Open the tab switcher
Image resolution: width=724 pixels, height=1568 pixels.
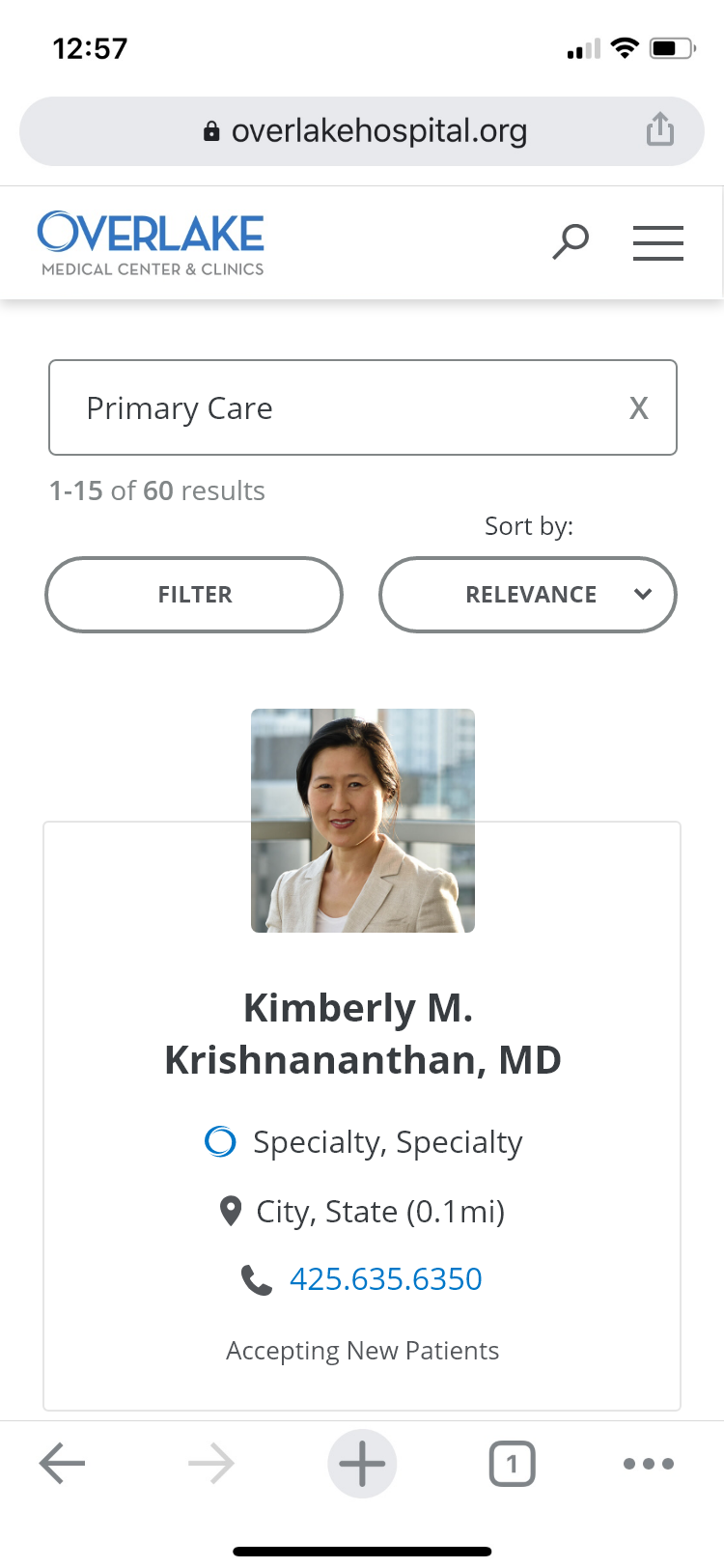click(x=512, y=1464)
